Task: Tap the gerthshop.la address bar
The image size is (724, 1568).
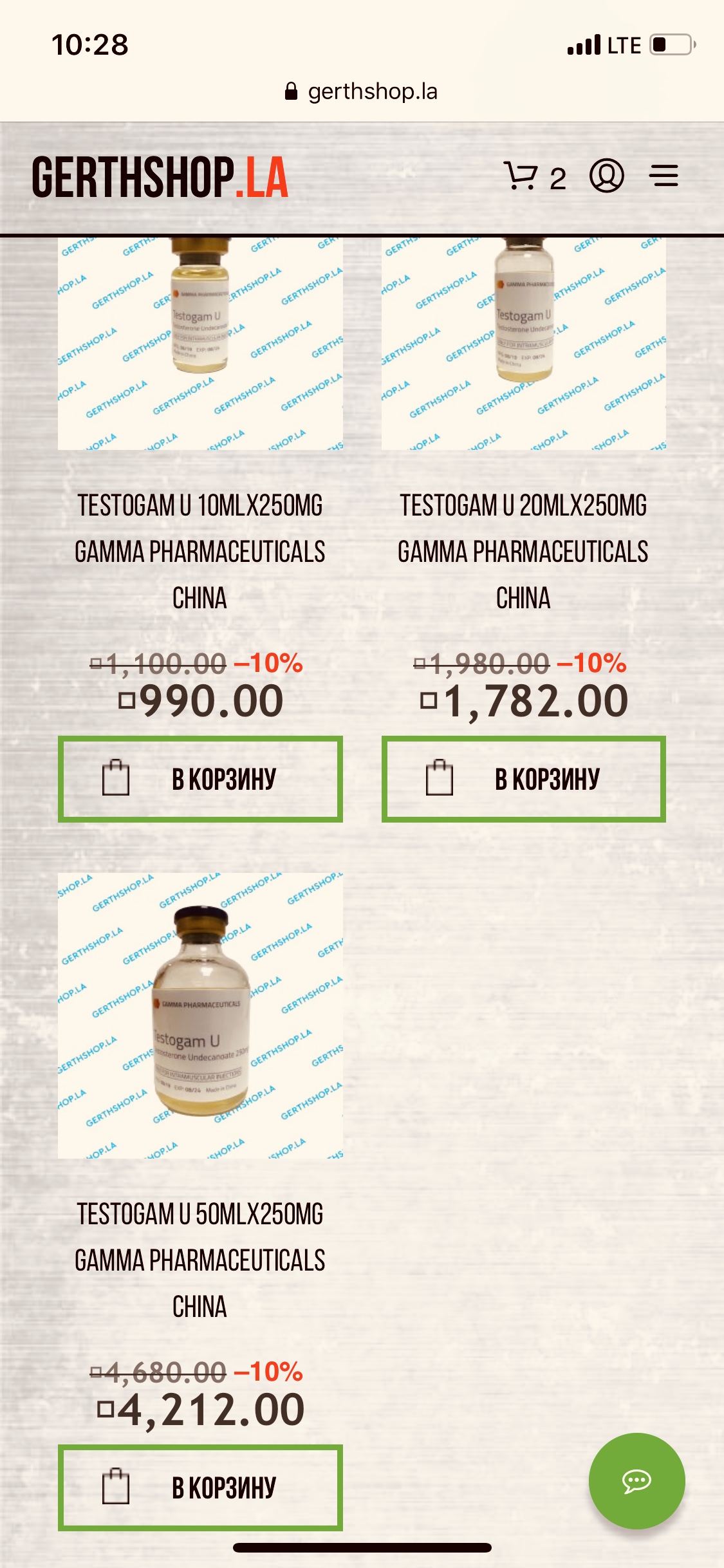Action: pos(362,91)
